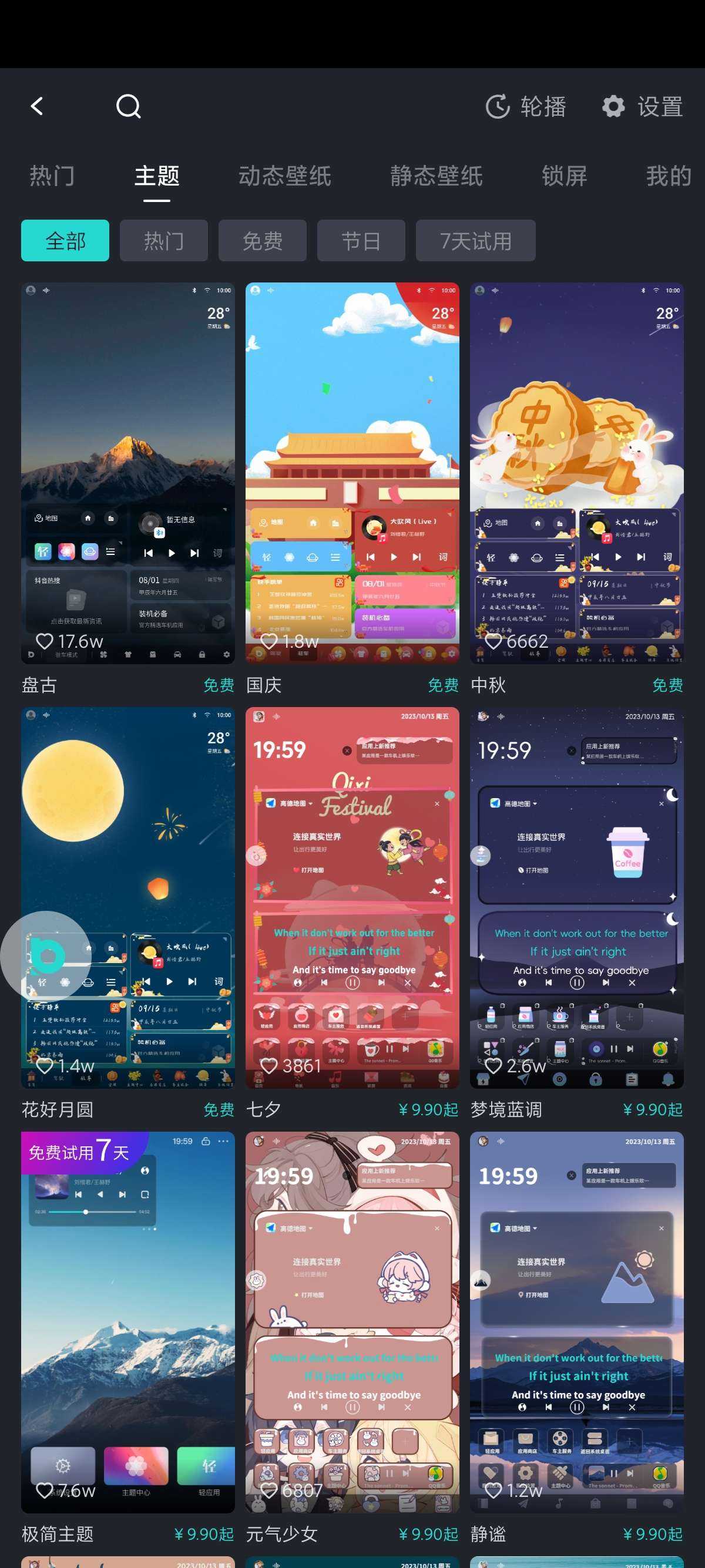Open the 静谧 theme card

tap(576, 1322)
